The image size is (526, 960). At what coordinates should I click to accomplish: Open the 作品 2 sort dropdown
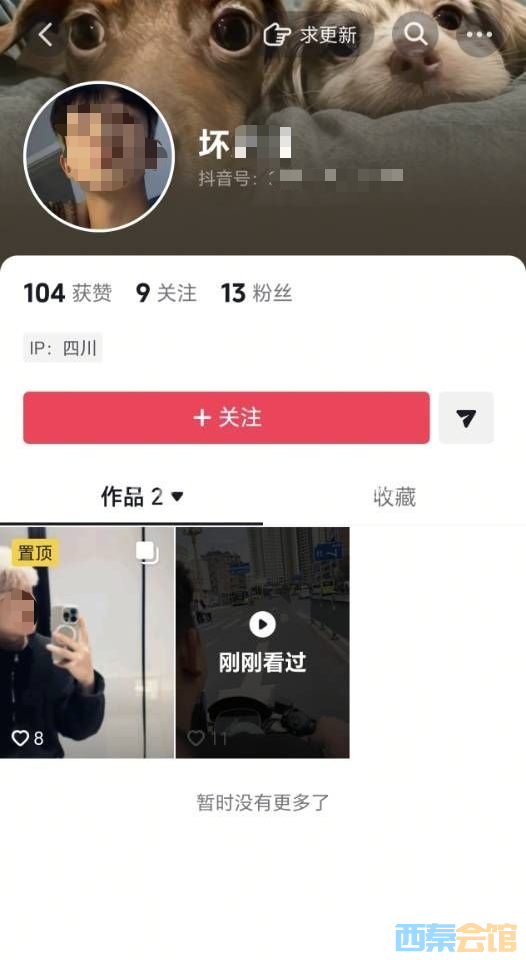pos(142,496)
